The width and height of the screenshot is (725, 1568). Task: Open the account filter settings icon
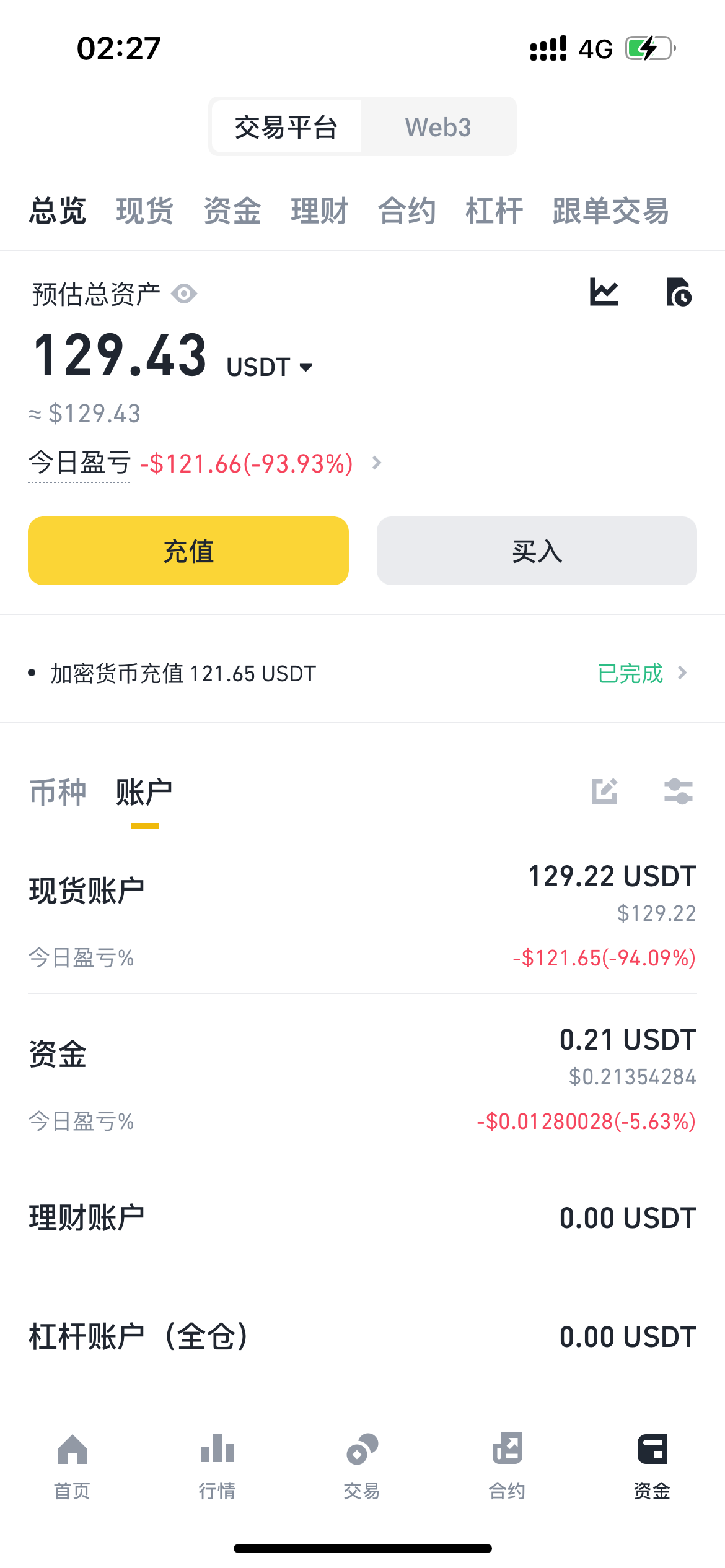click(679, 791)
